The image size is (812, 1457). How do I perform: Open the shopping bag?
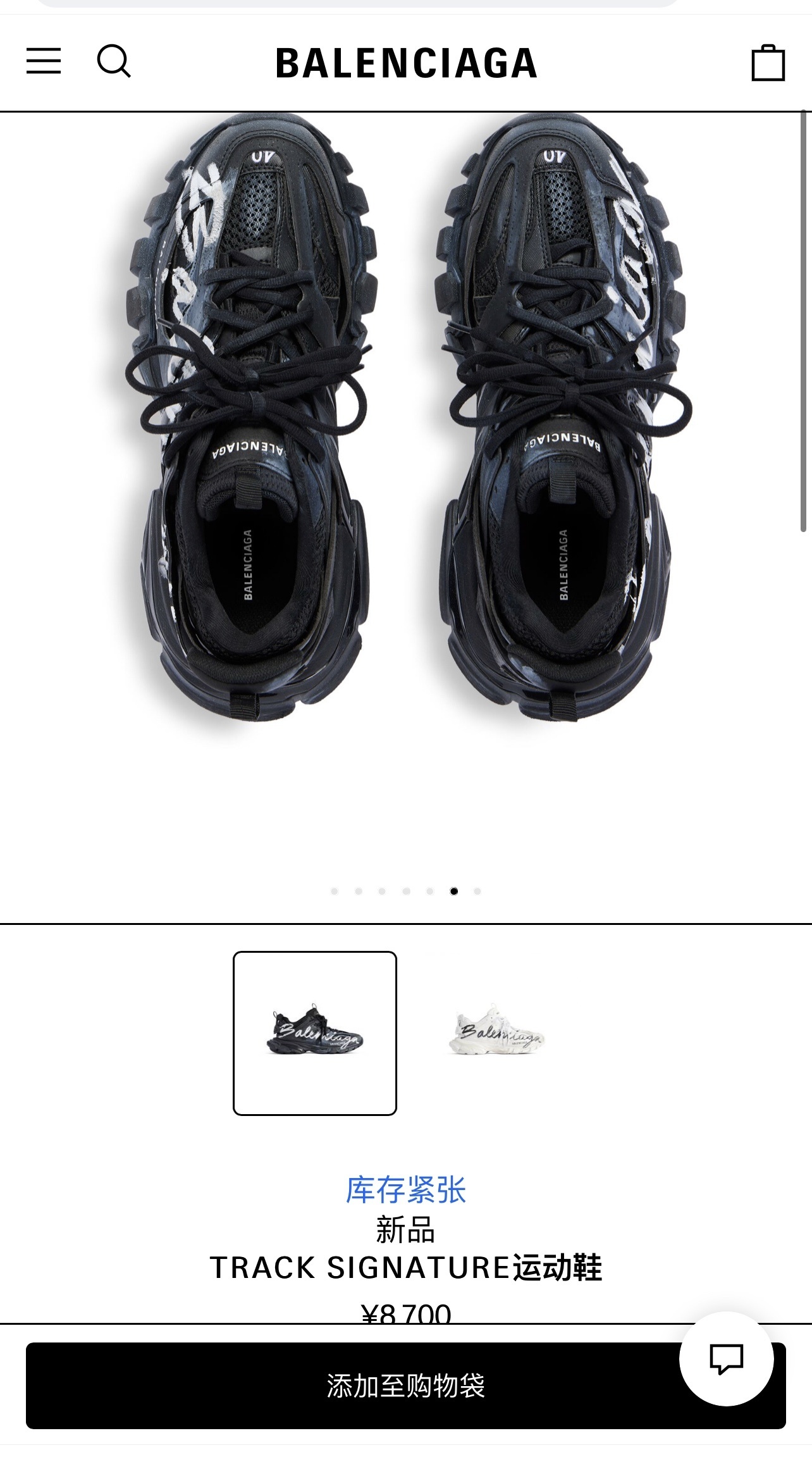768,63
